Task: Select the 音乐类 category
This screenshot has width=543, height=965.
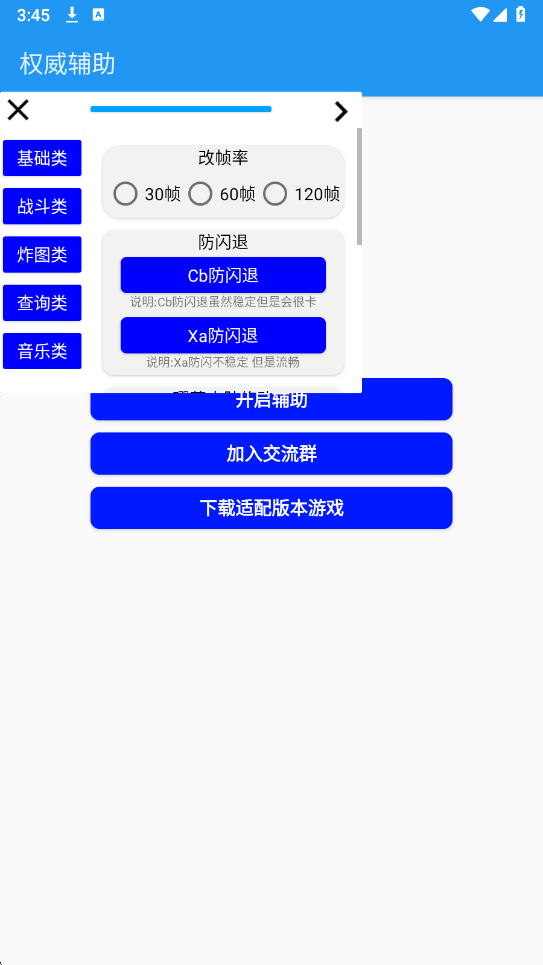Action: pos(42,351)
